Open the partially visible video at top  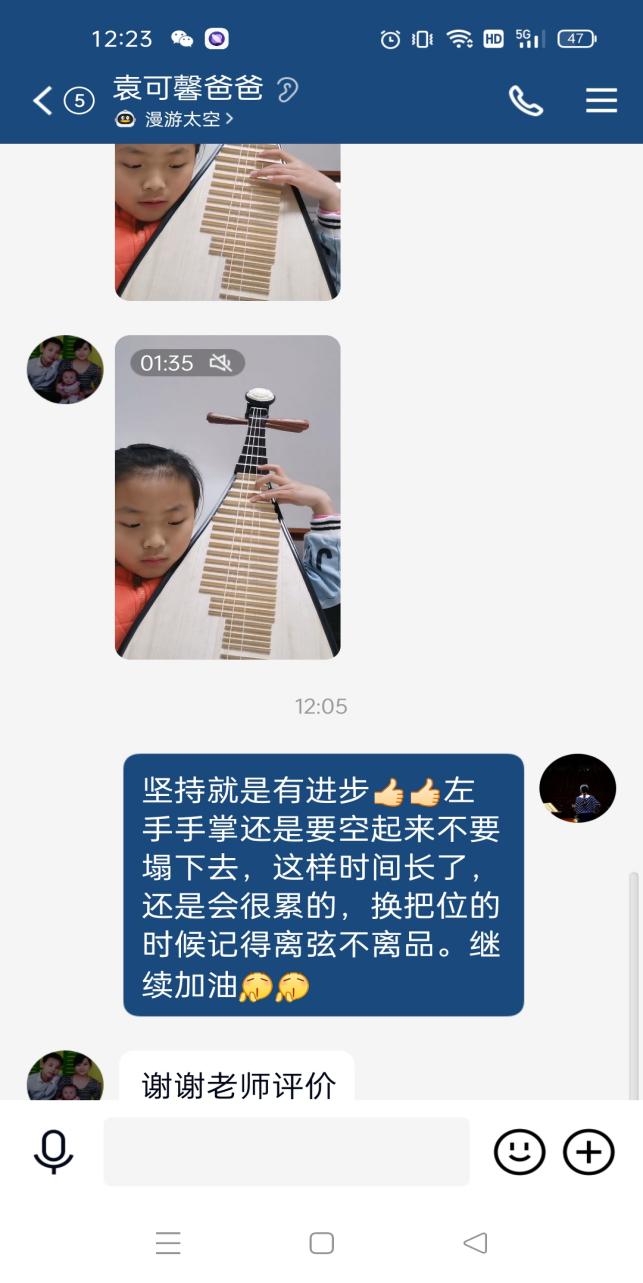pos(228,222)
